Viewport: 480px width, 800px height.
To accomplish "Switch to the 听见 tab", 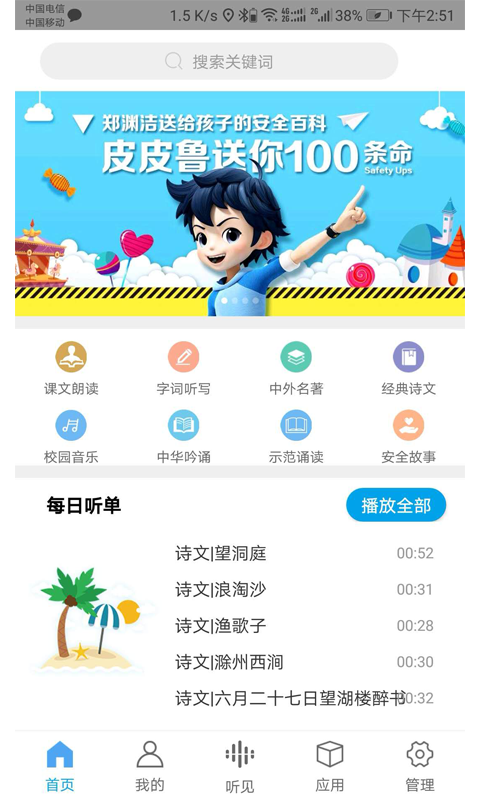I will coord(240,766).
